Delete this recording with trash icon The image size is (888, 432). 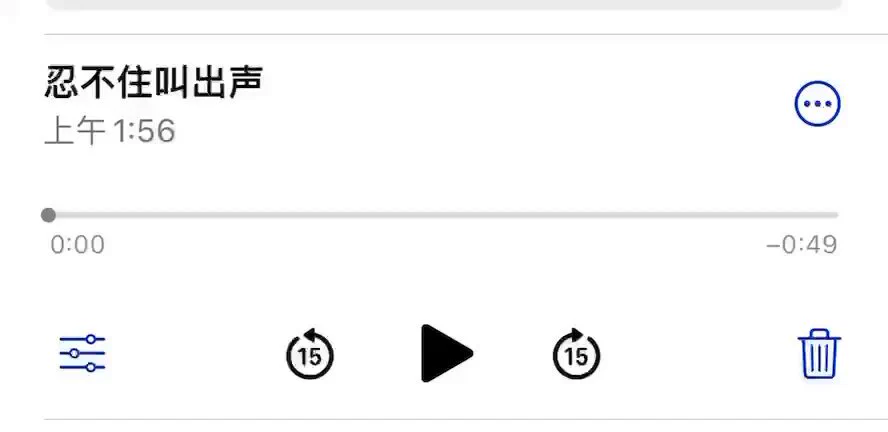[819, 353]
